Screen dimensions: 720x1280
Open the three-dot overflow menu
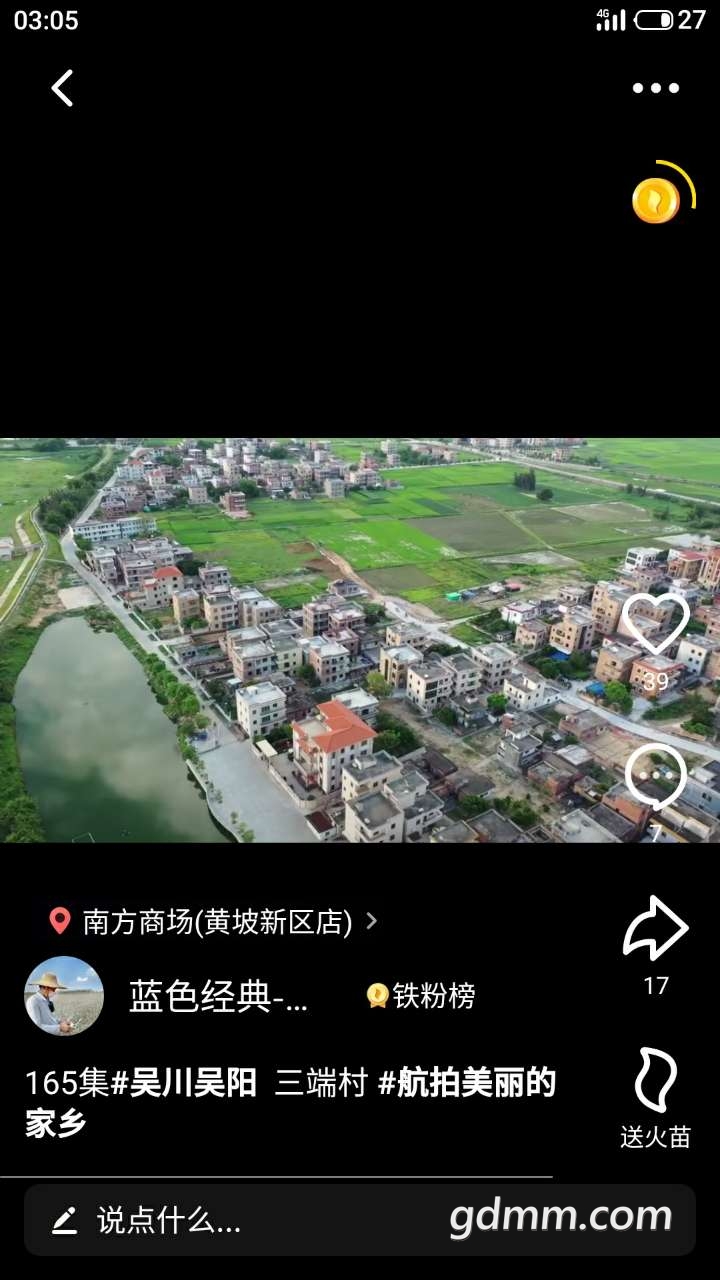[655, 88]
